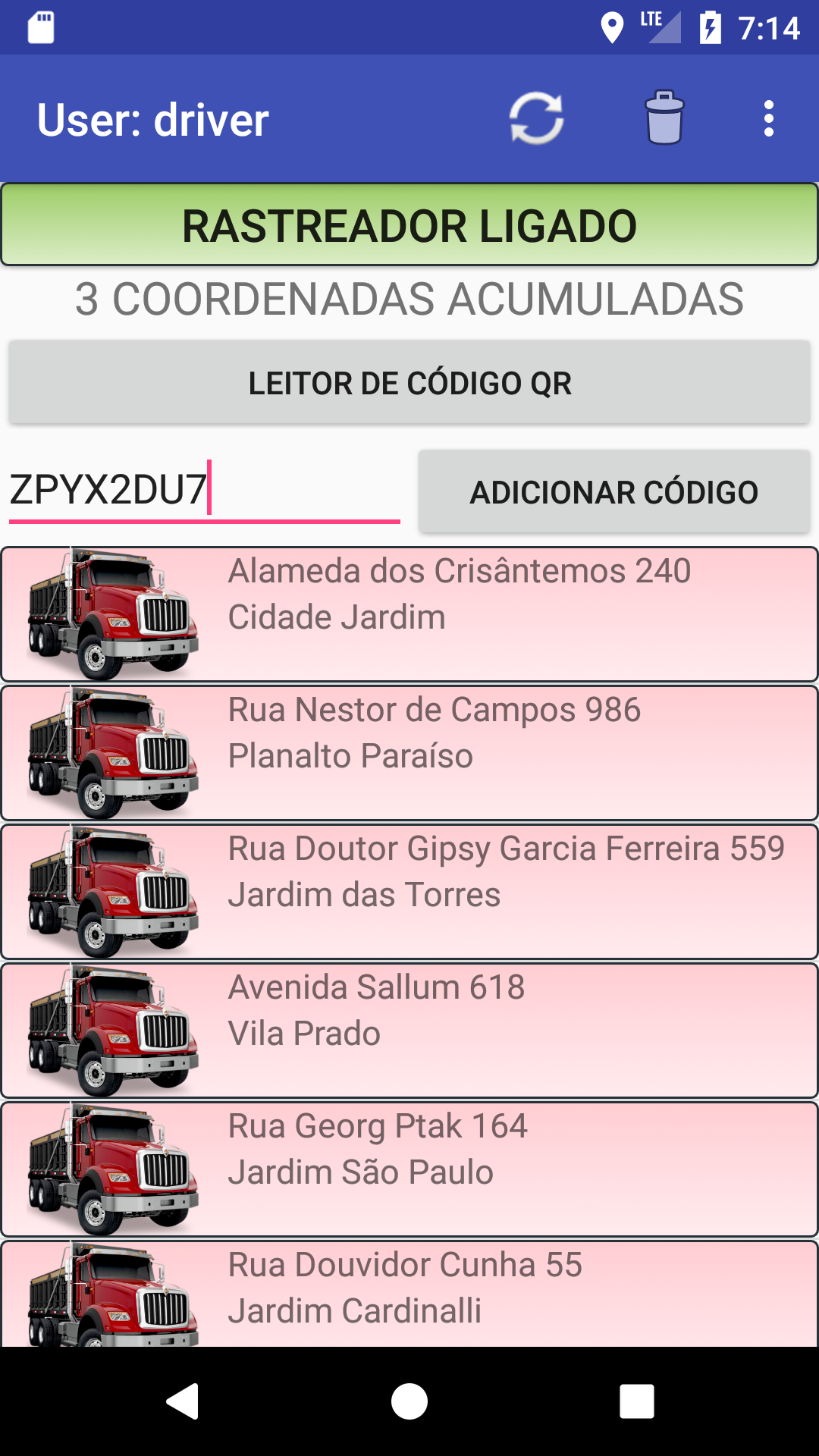
Task: Tap the refresh sync icon
Action: click(x=536, y=118)
